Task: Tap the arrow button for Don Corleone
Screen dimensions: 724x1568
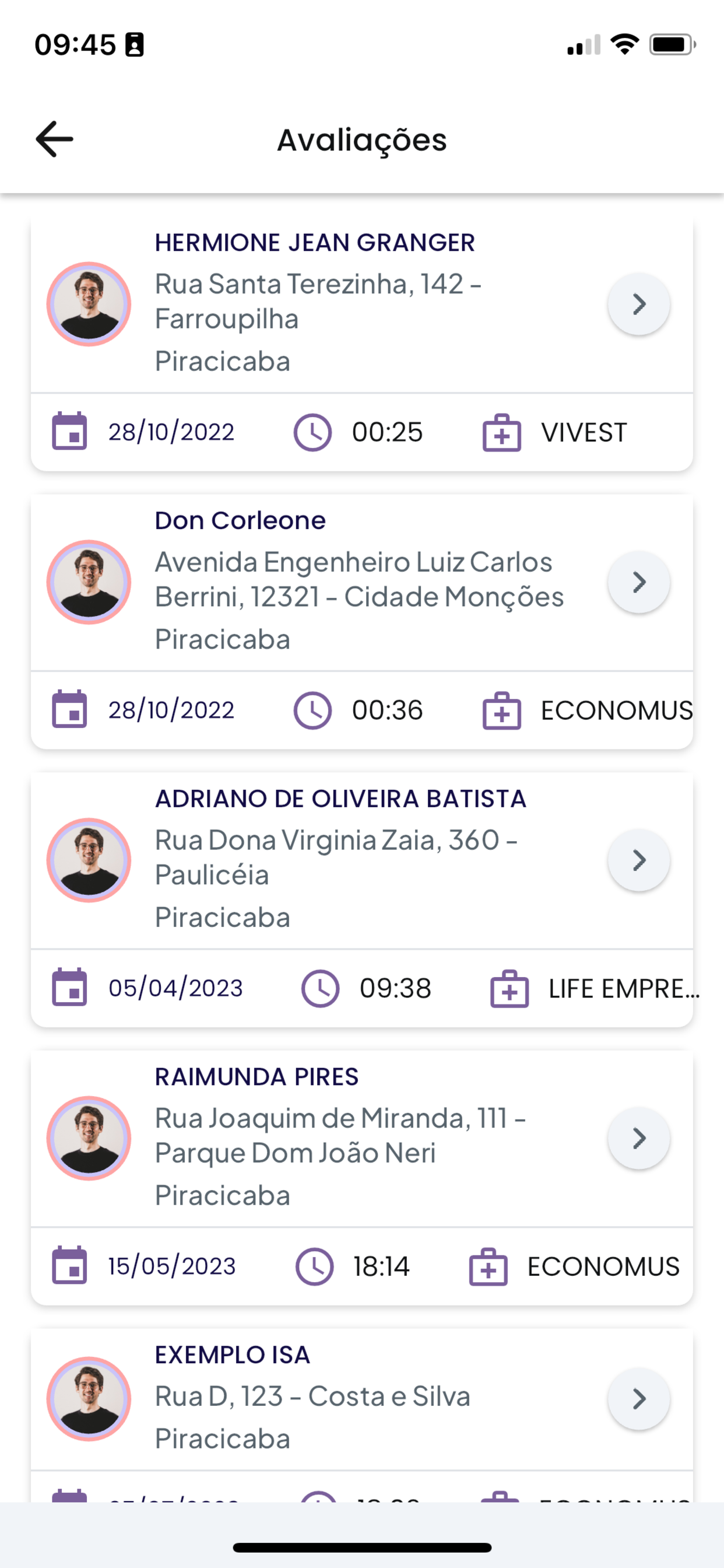Action: click(639, 582)
